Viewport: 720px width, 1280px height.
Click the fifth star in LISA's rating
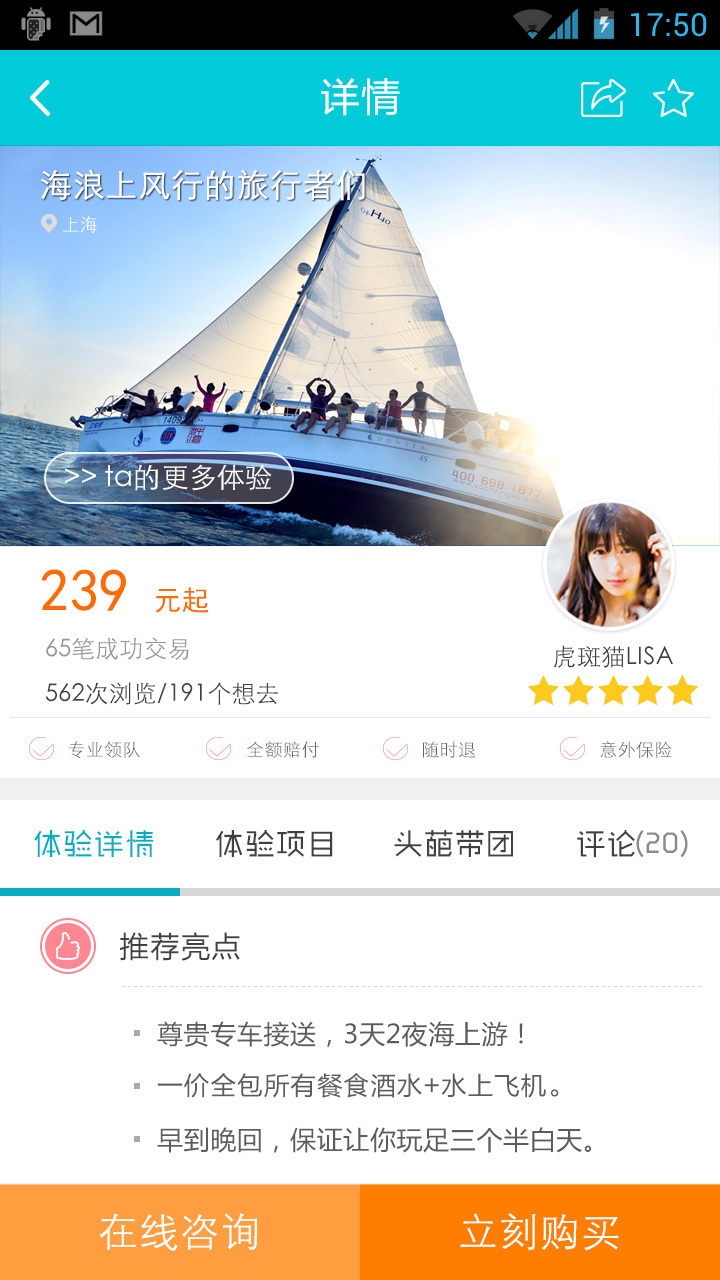click(x=680, y=691)
